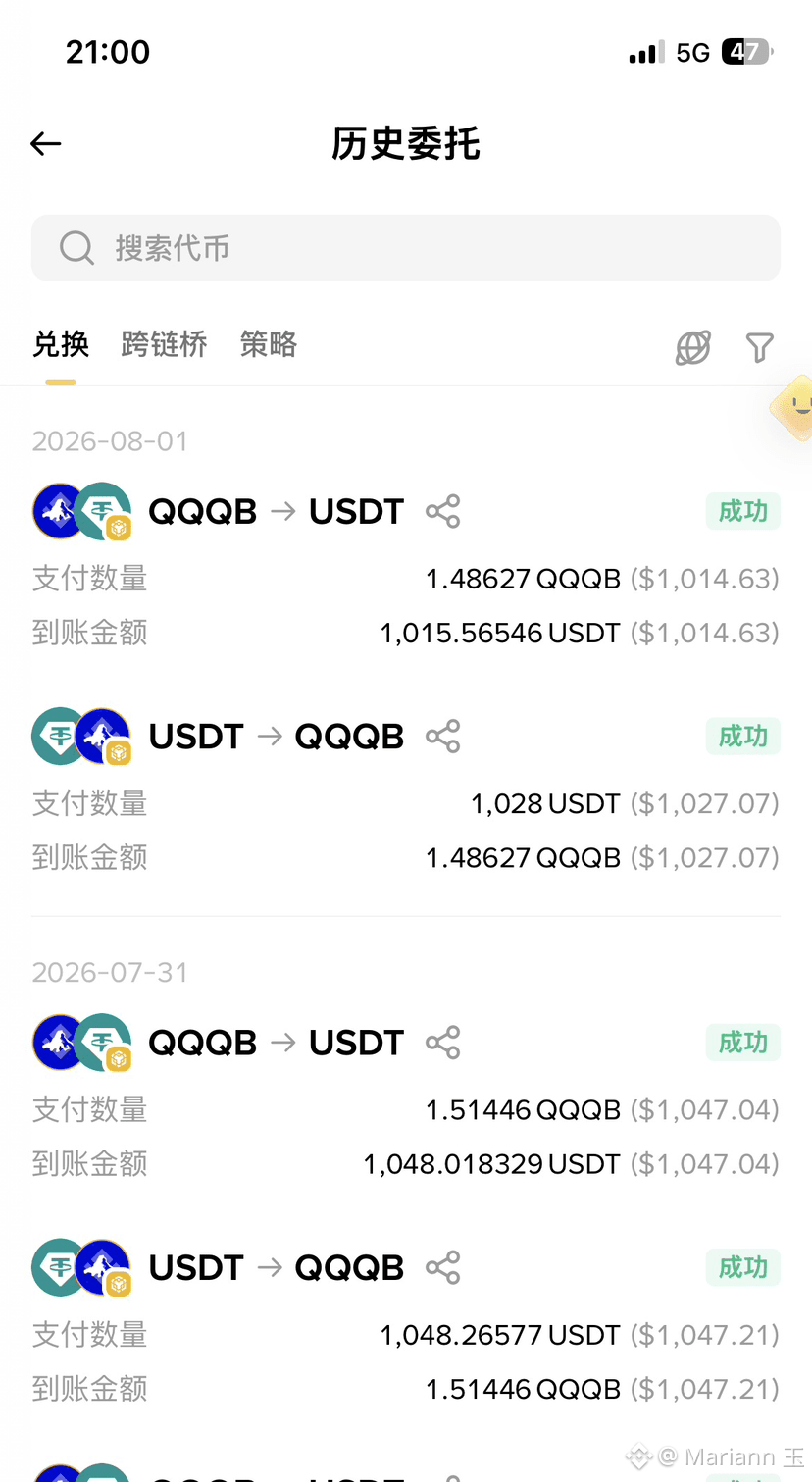The image size is (812, 1482).
Task: Share the 1,028 USDT to QQQB order
Action: [443, 737]
